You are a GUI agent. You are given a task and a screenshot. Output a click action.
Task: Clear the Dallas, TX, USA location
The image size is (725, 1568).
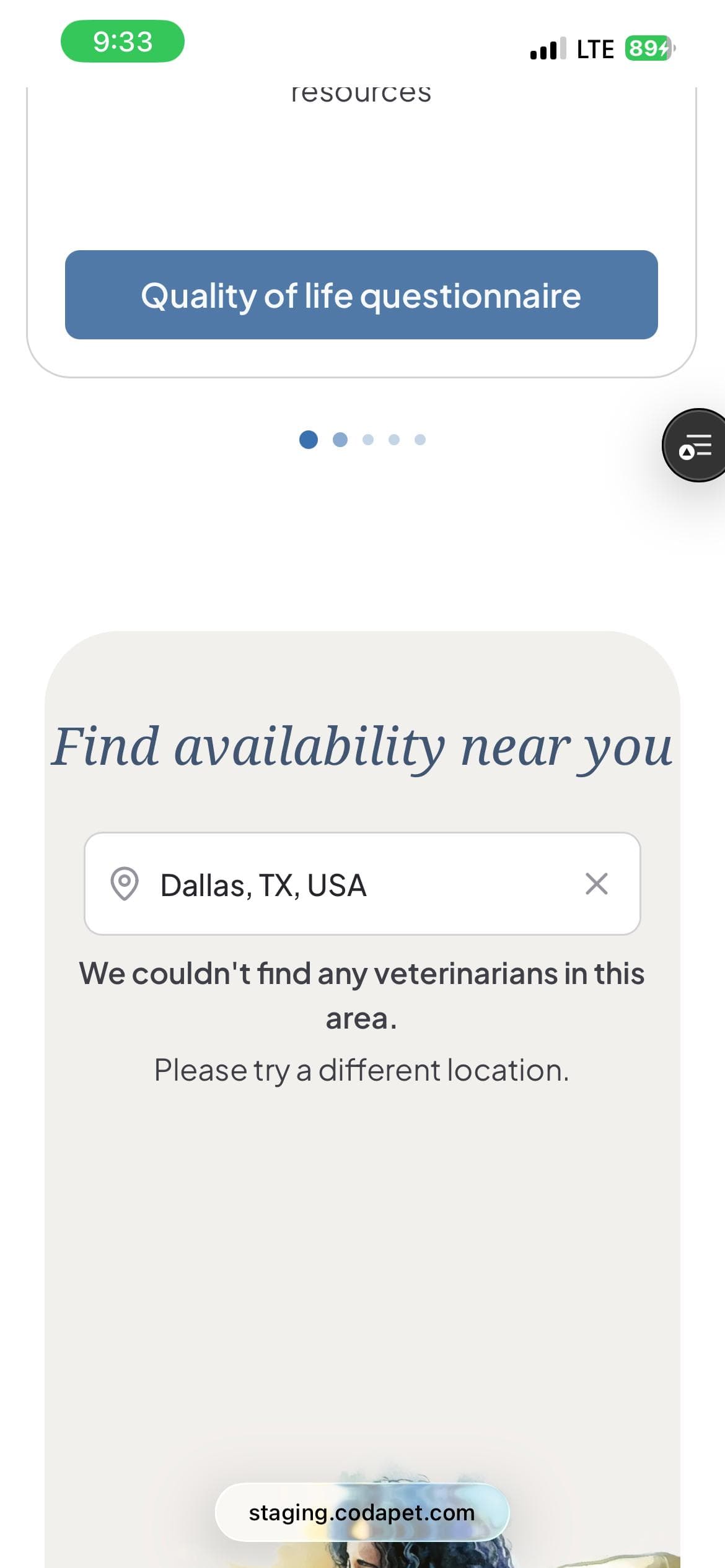pyautogui.click(x=596, y=884)
